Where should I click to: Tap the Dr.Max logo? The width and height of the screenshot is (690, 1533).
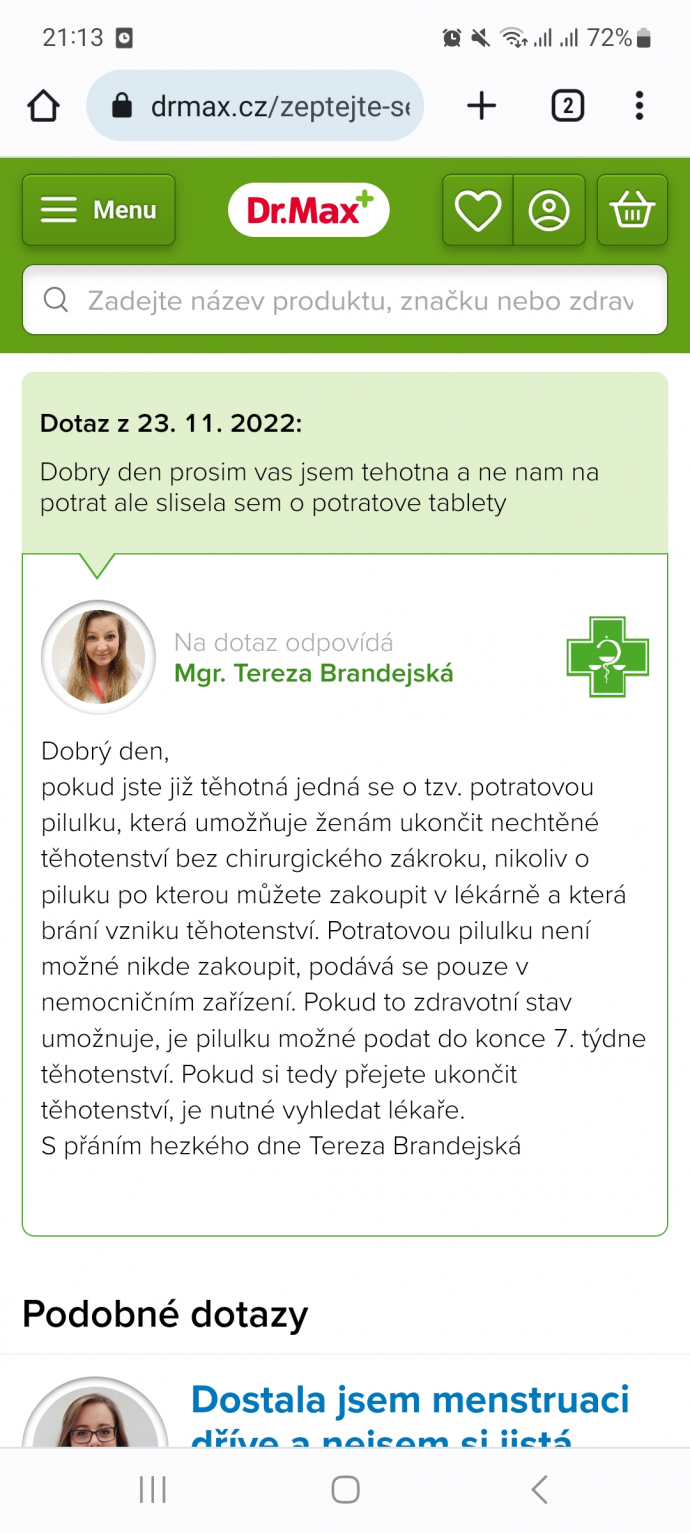click(308, 210)
